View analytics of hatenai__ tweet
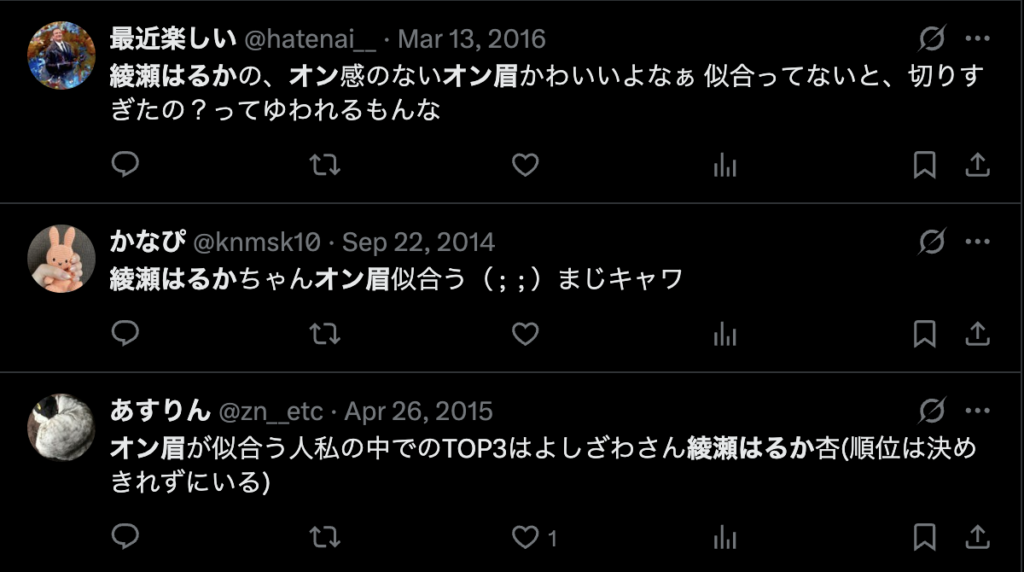This screenshot has width=1024, height=572. pos(725,165)
